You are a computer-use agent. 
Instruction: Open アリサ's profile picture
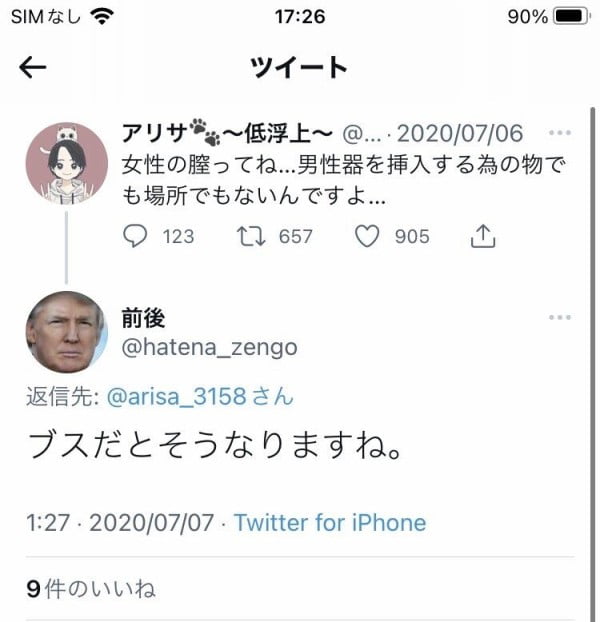coord(66,164)
